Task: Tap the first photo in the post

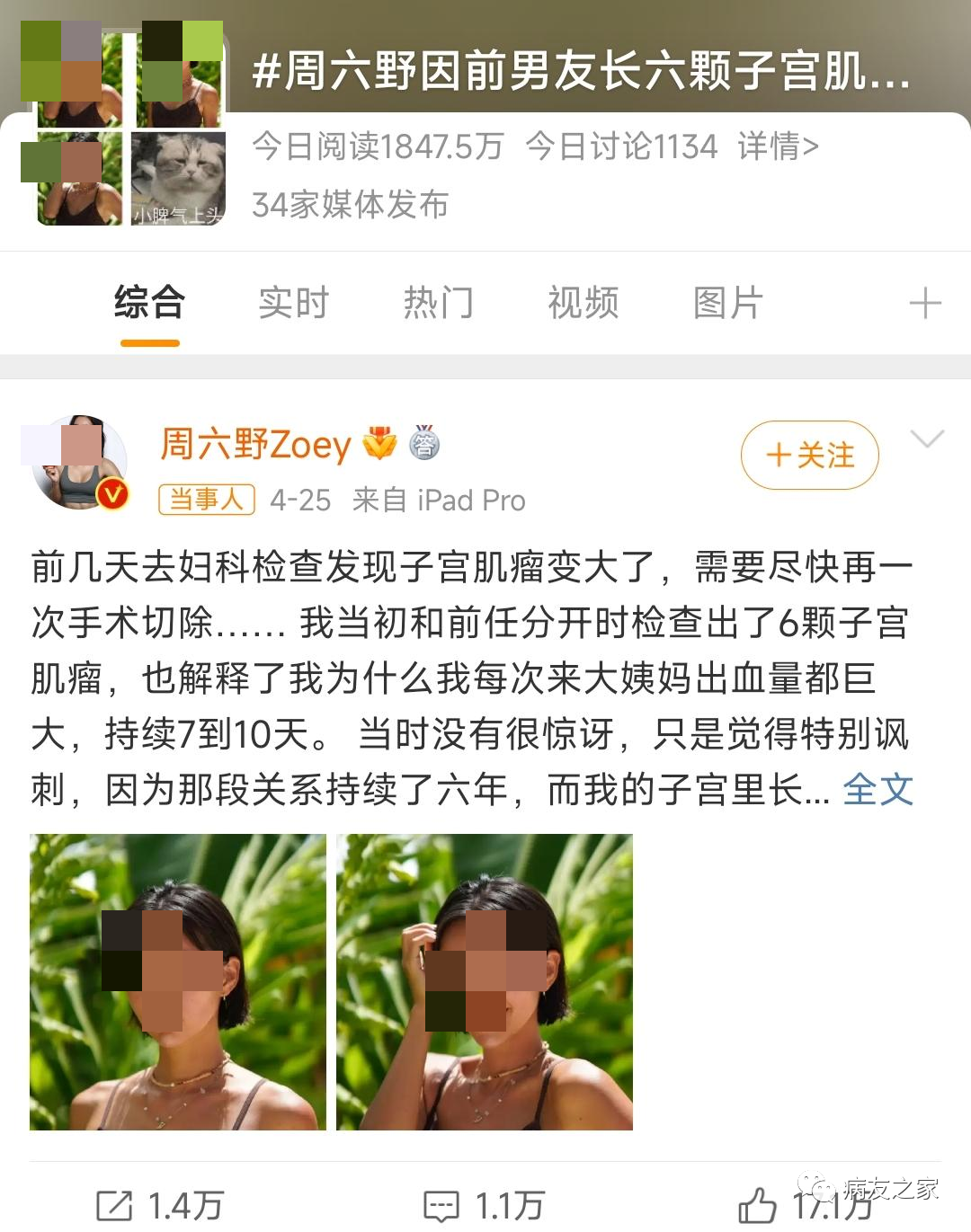Action: pyautogui.click(x=175, y=984)
